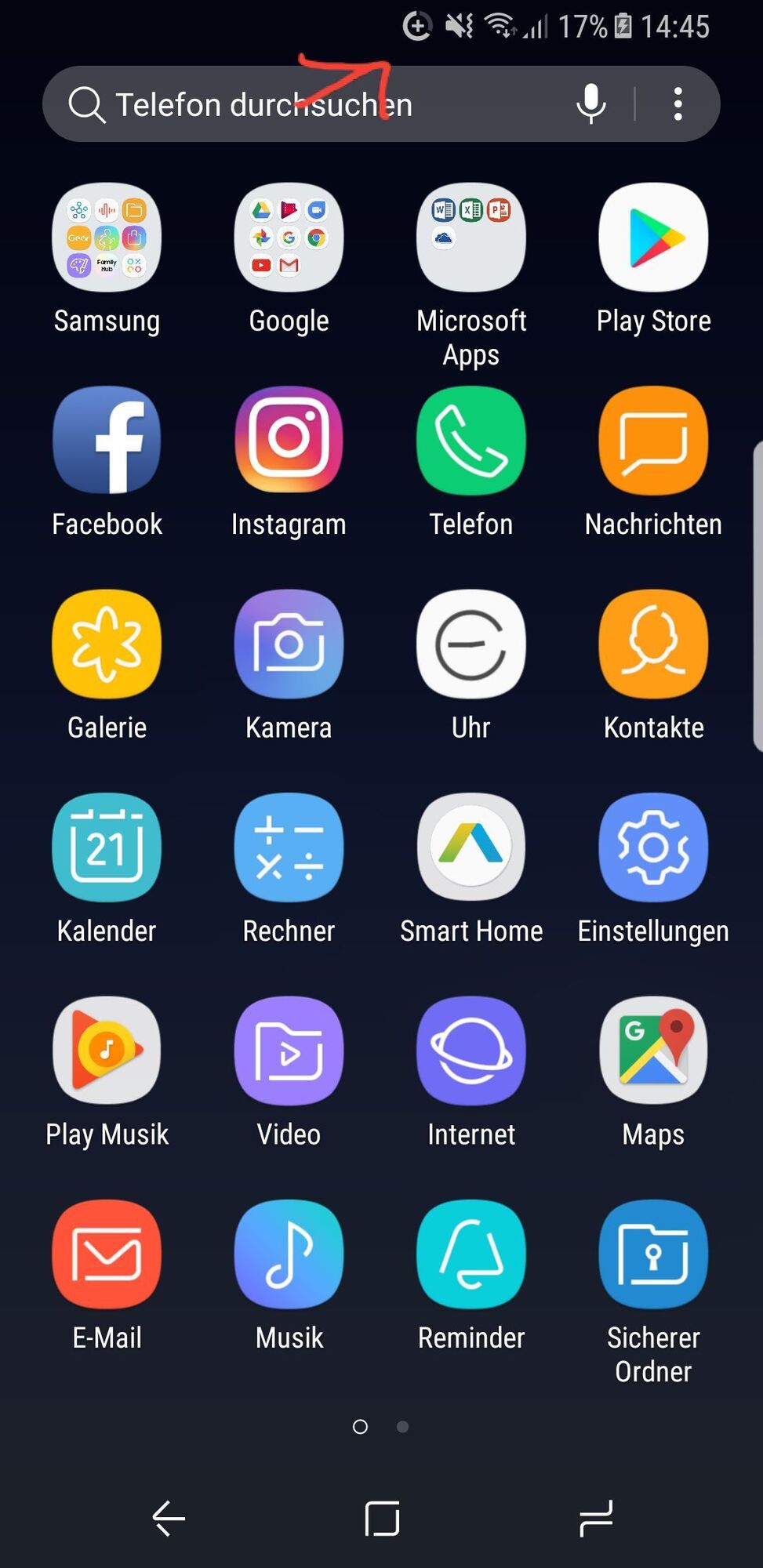Open the Instagram app
The width and height of the screenshot is (763, 1568).
[x=289, y=441]
